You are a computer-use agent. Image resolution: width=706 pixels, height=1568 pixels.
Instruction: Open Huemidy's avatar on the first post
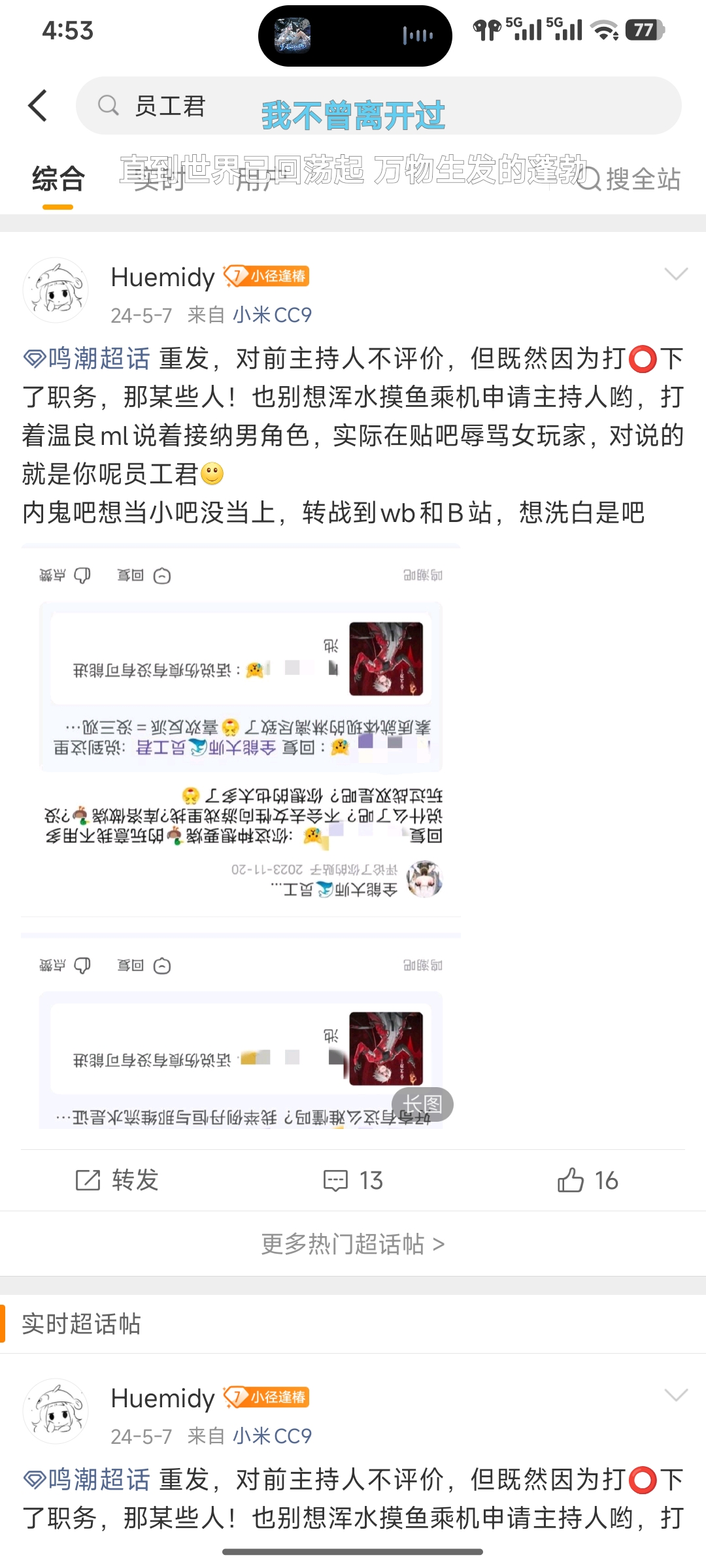click(x=56, y=290)
